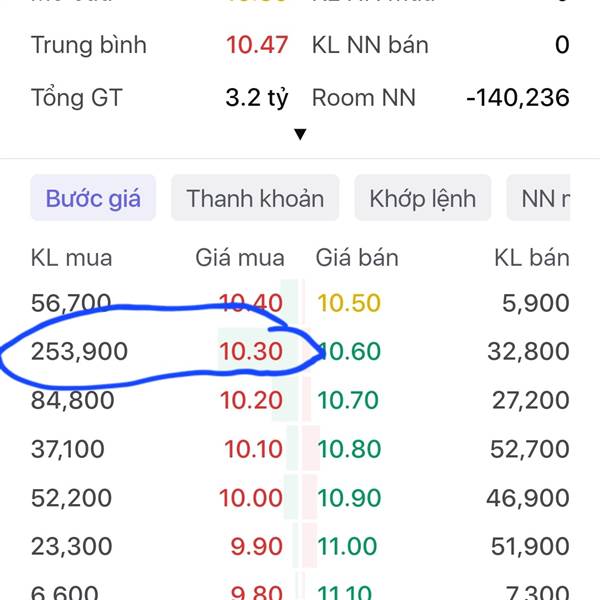
Task: Switch to the Bước giá tab
Action: point(93,198)
